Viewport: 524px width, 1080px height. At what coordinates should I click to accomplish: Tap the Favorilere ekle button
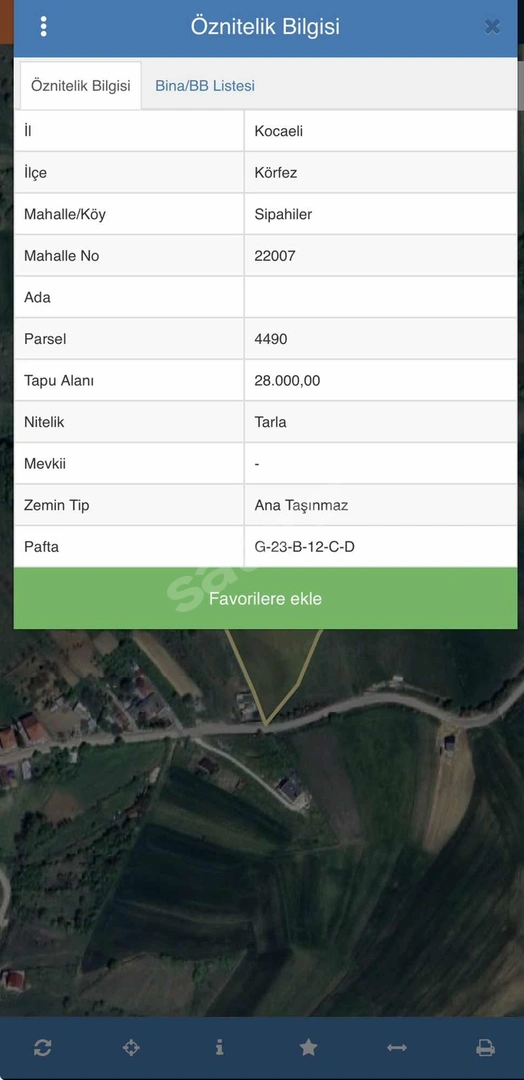pos(265,599)
